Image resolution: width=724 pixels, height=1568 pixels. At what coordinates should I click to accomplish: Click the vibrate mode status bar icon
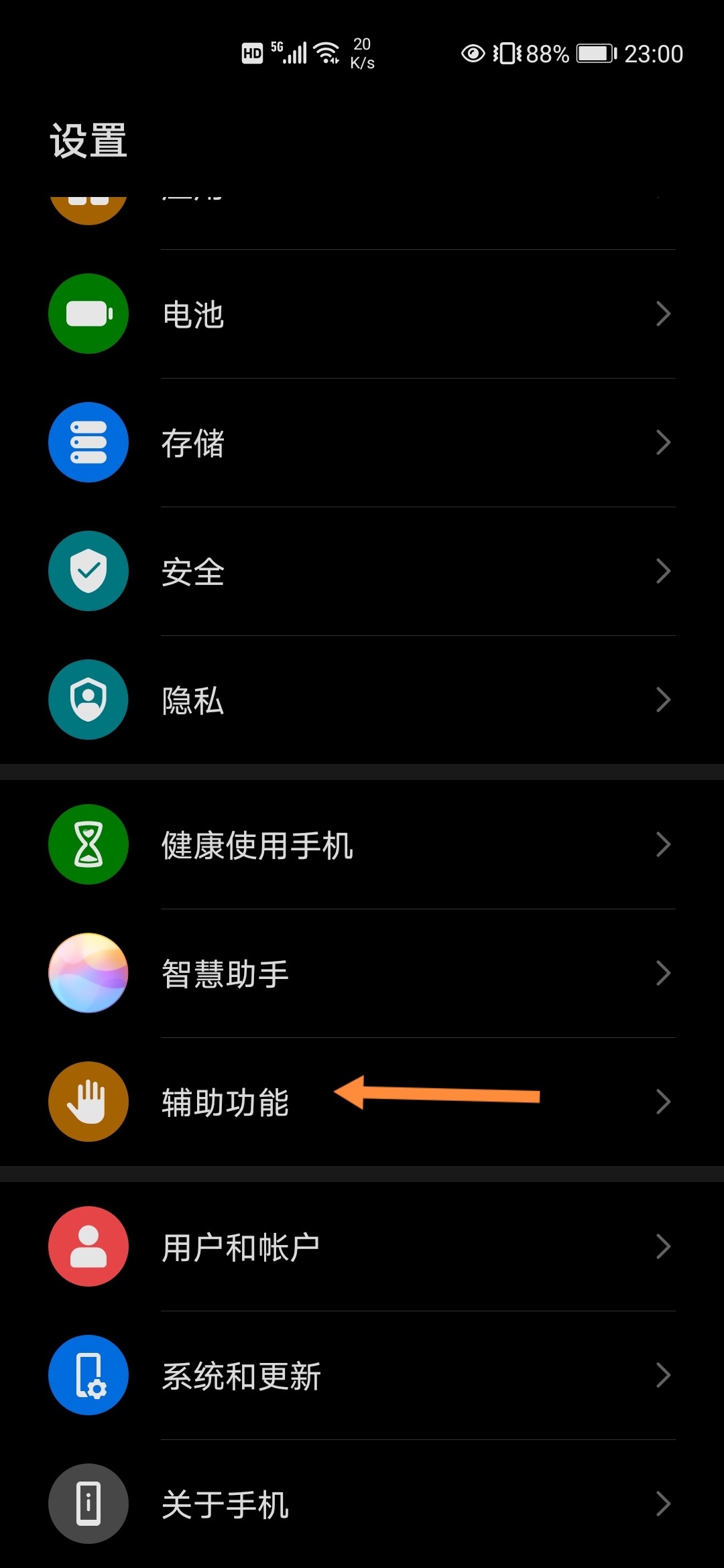507,54
